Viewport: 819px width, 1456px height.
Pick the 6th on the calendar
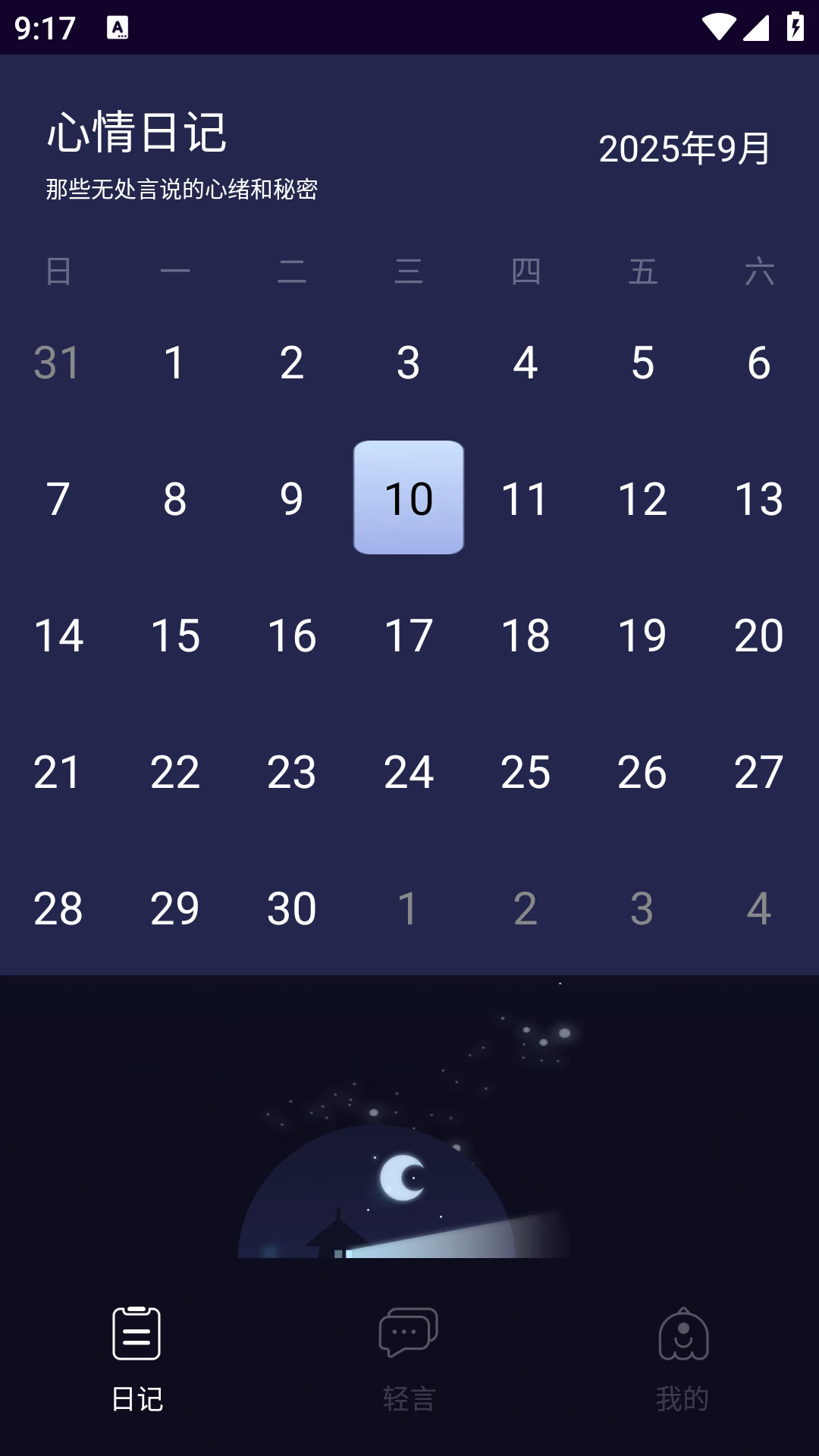(759, 362)
